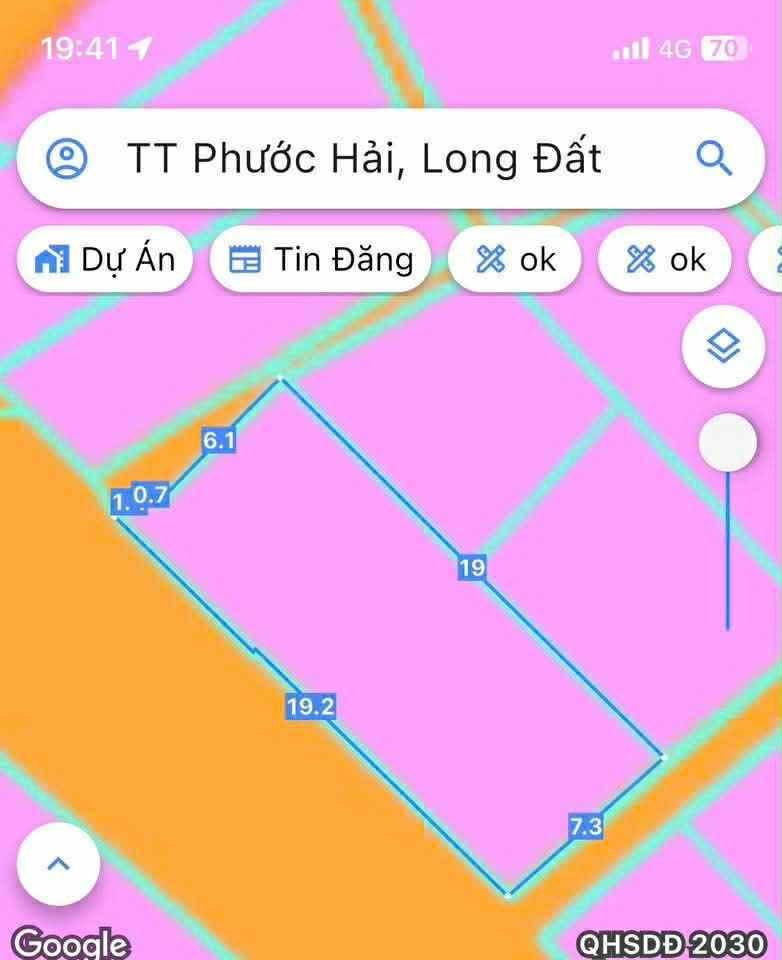Expand the bottom panel with up arrow
This screenshot has width=782, height=960.
[58, 864]
